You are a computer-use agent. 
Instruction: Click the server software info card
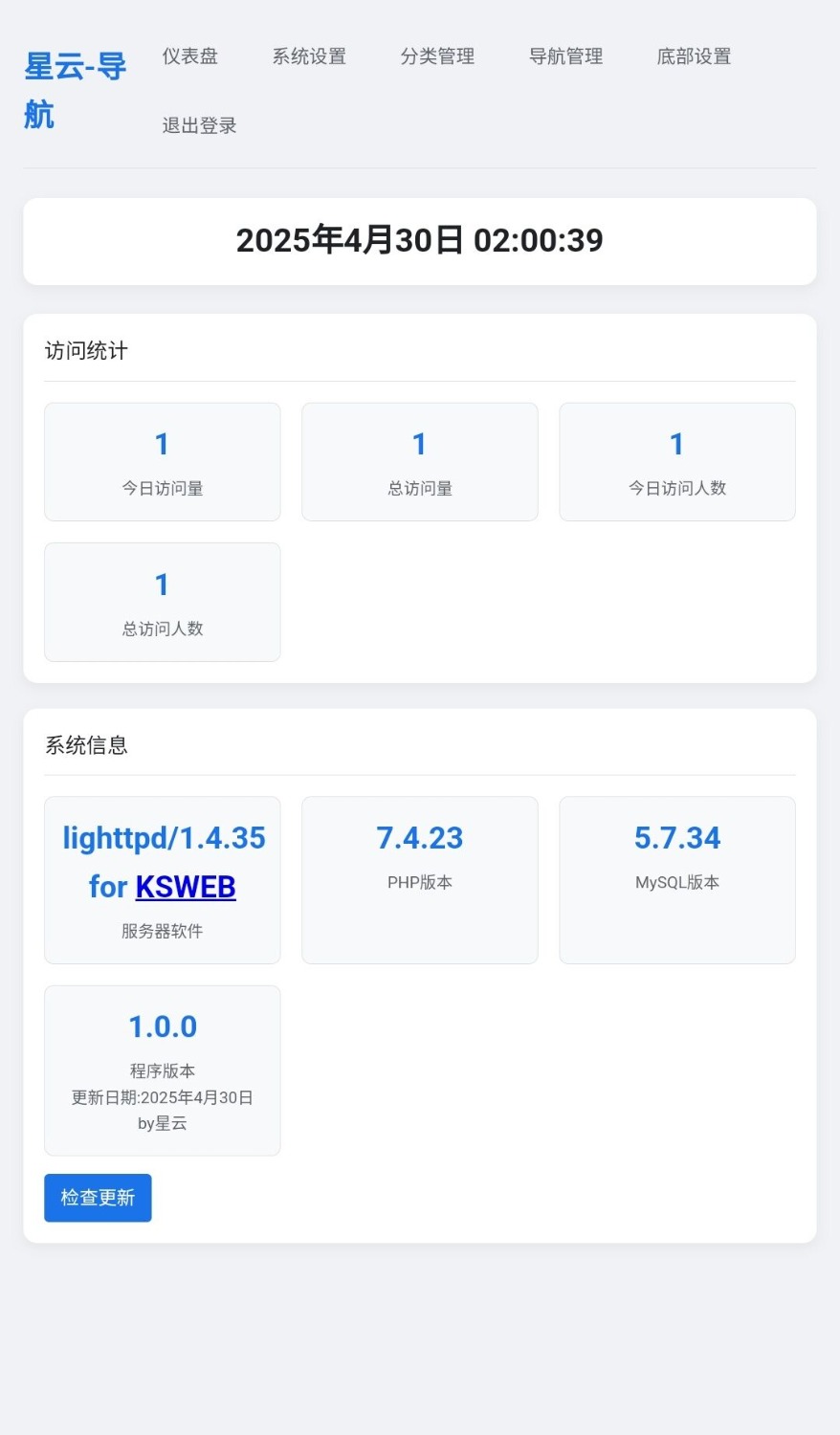click(162, 879)
